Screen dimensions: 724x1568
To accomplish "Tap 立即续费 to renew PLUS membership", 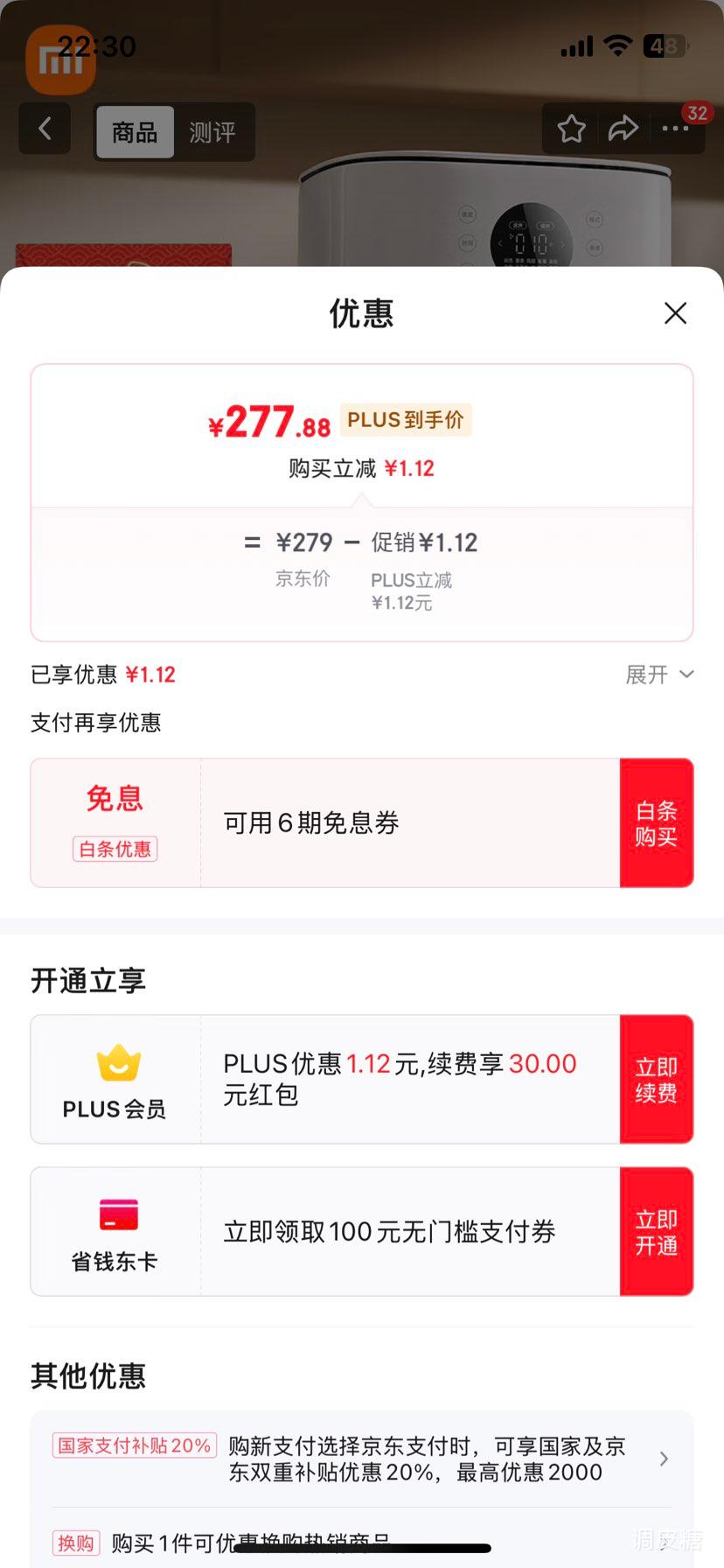I will (657, 1079).
